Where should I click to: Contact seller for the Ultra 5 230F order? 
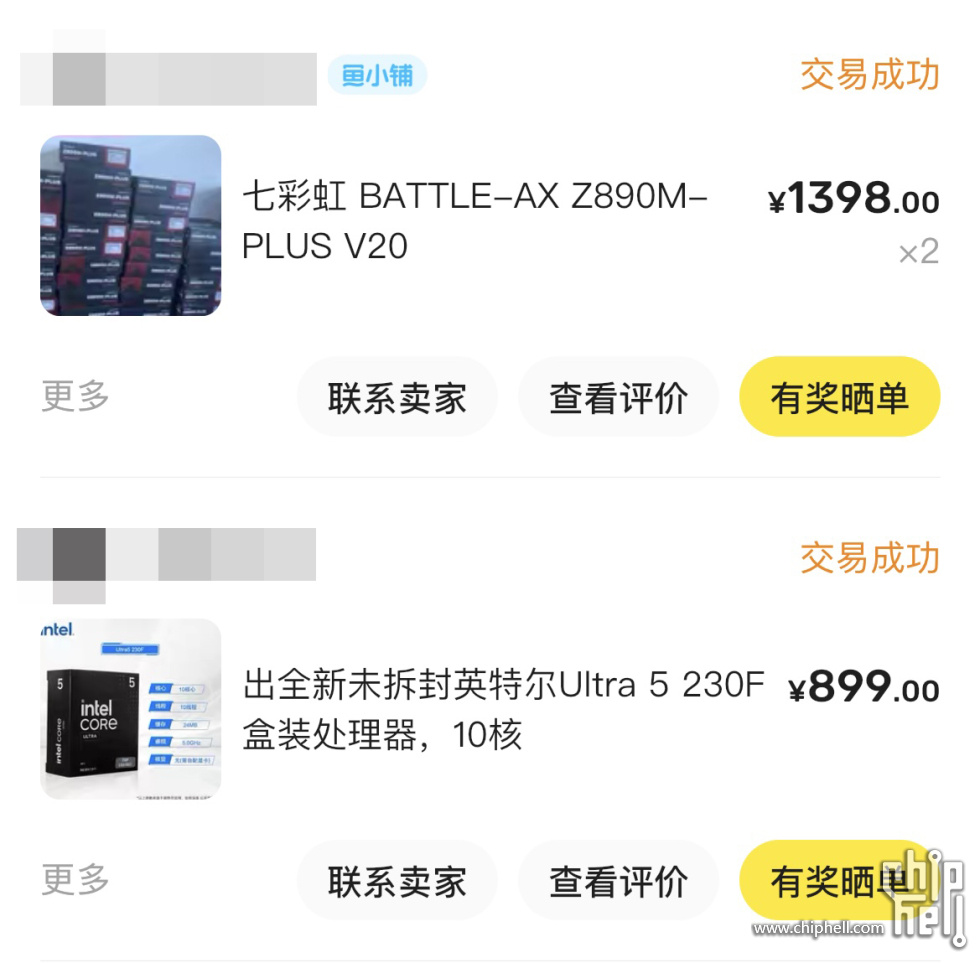coord(397,881)
